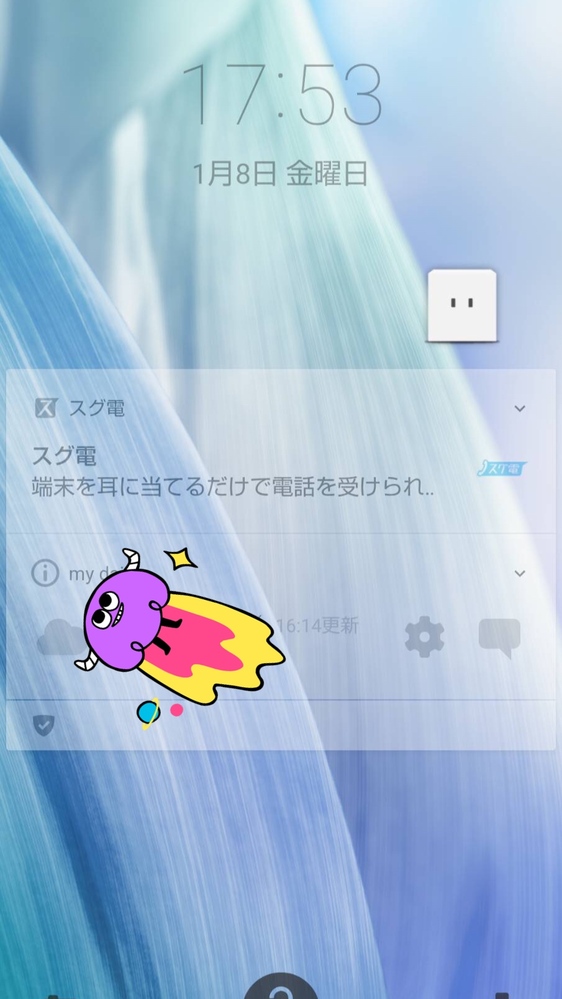Open the スグ電 notification
Screen dimensions: 562x999
point(280,452)
